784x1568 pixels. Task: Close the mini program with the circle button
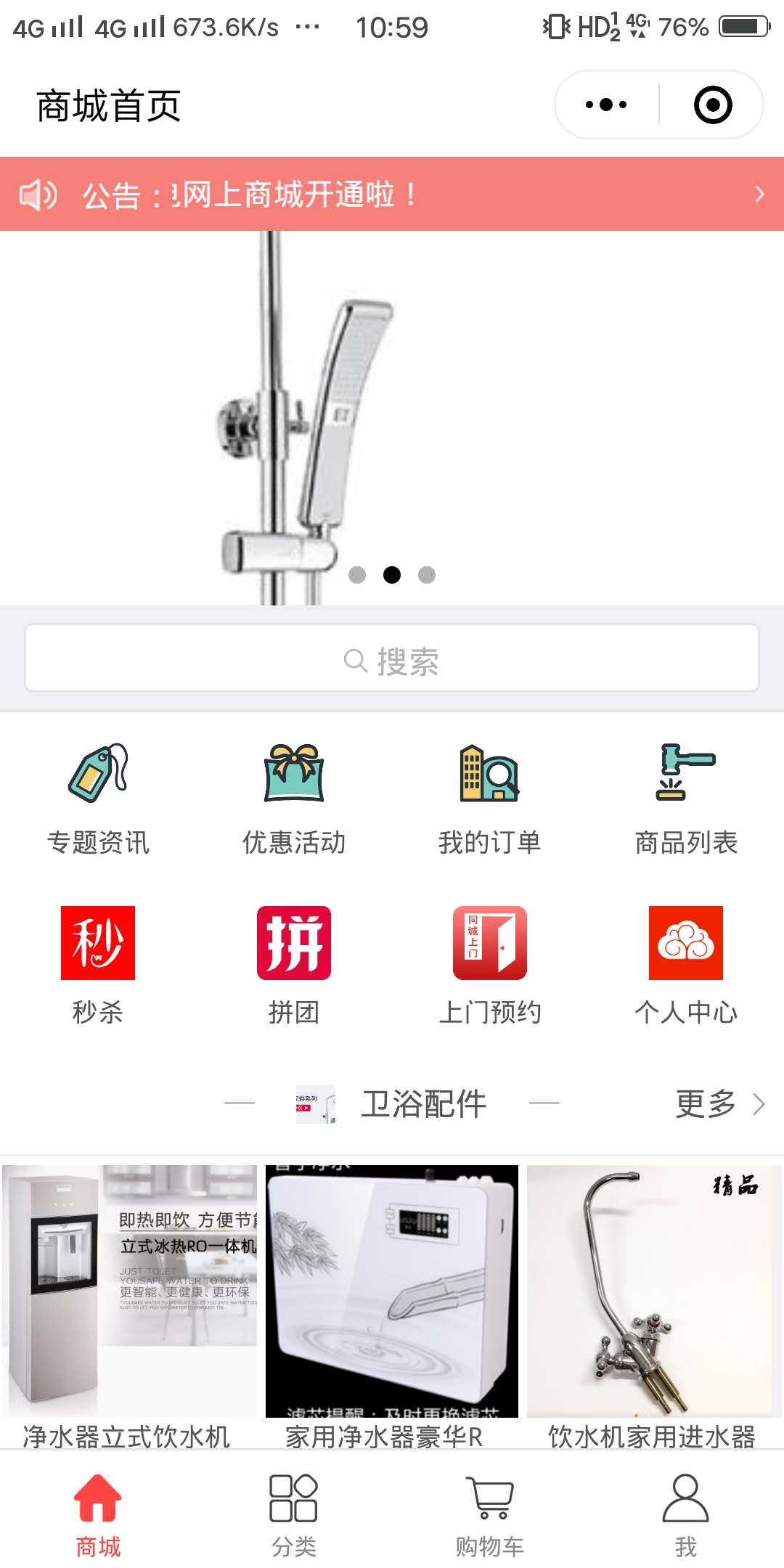(x=712, y=105)
